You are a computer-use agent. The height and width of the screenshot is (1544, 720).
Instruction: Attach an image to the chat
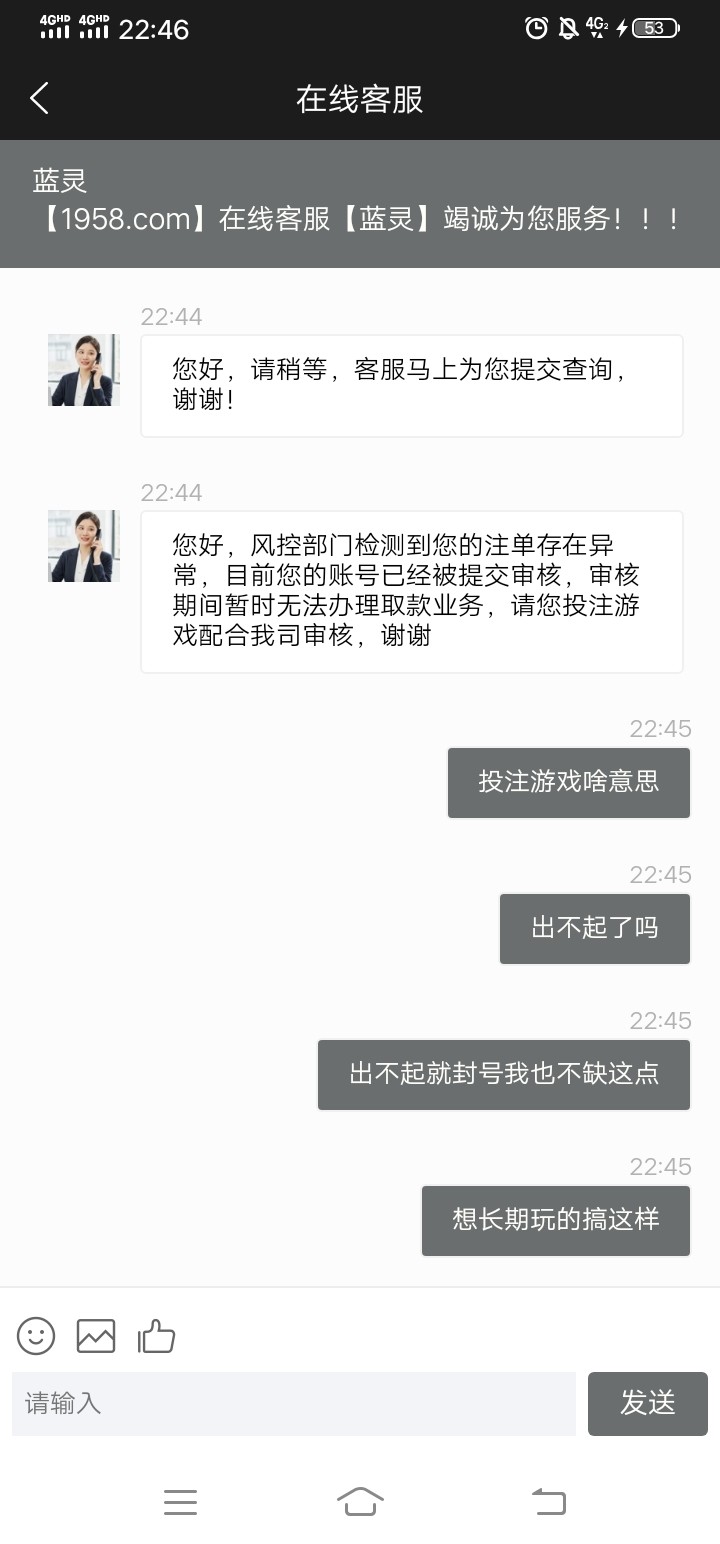tap(96, 1336)
